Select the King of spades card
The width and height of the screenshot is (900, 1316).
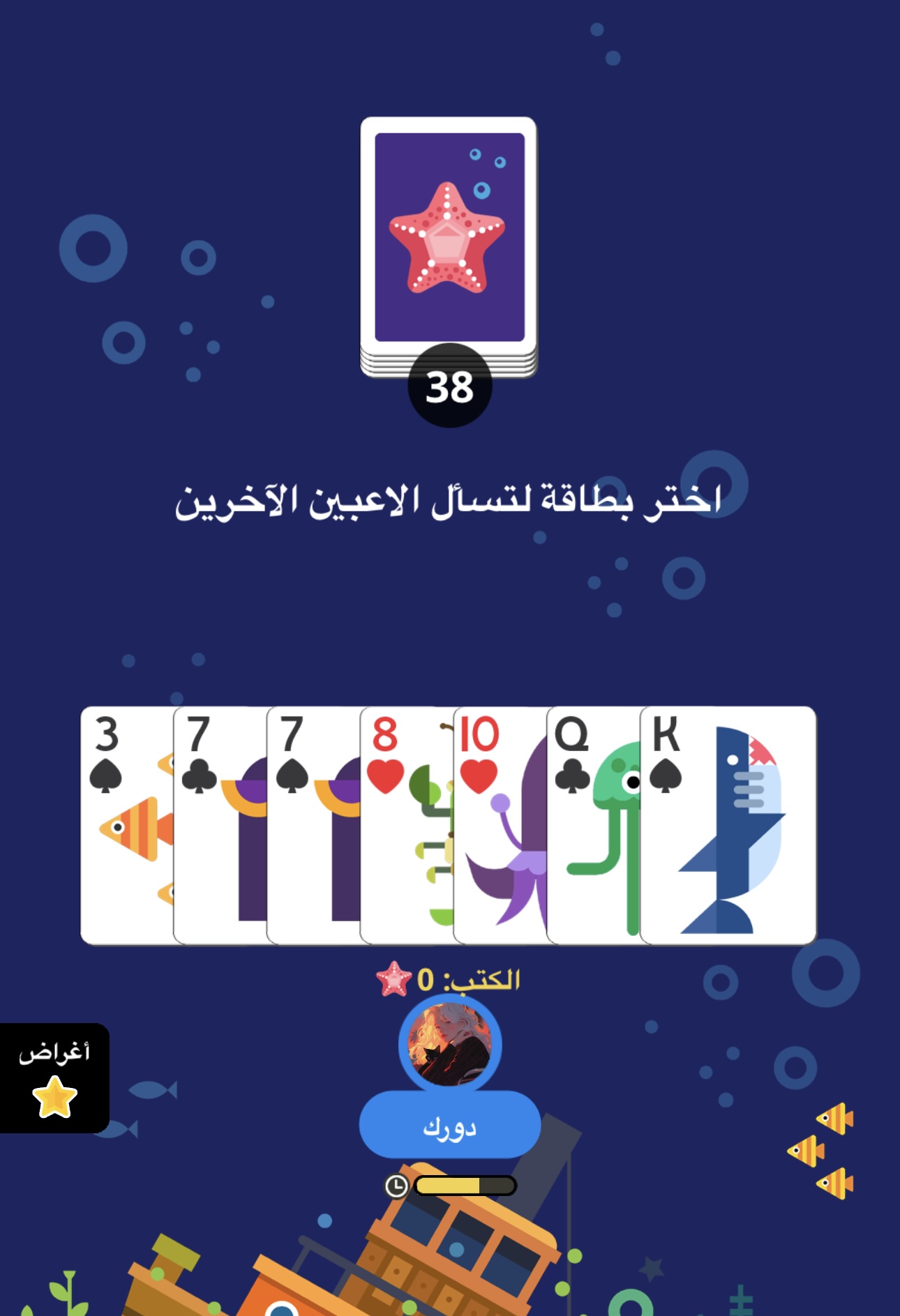coord(728,826)
